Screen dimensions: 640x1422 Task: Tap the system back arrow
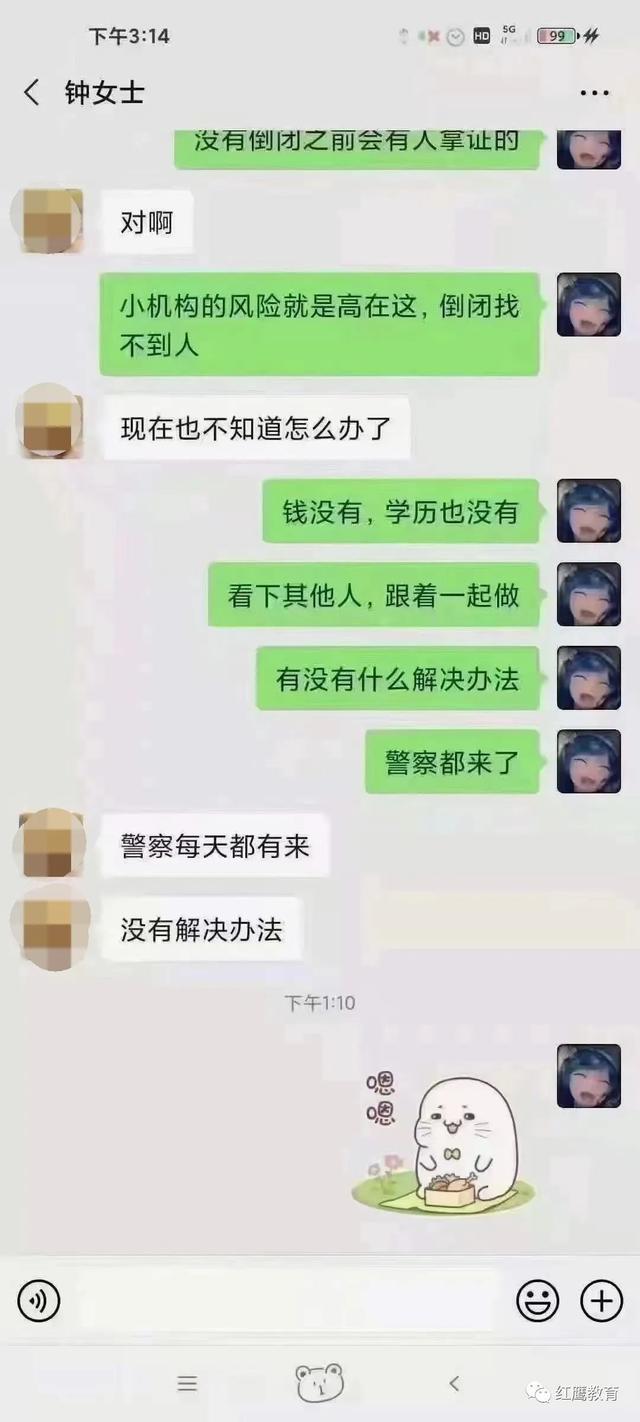453,1383
